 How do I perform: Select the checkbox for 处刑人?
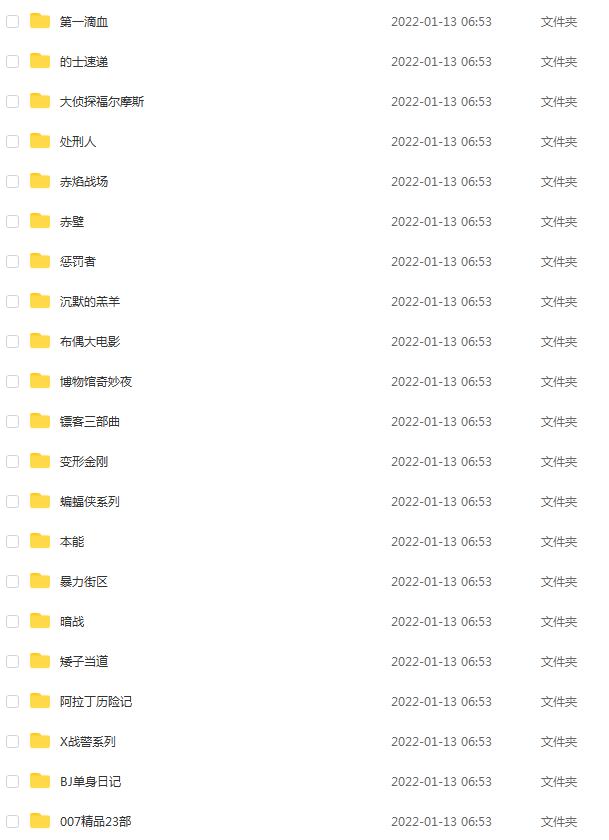tap(12, 141)
